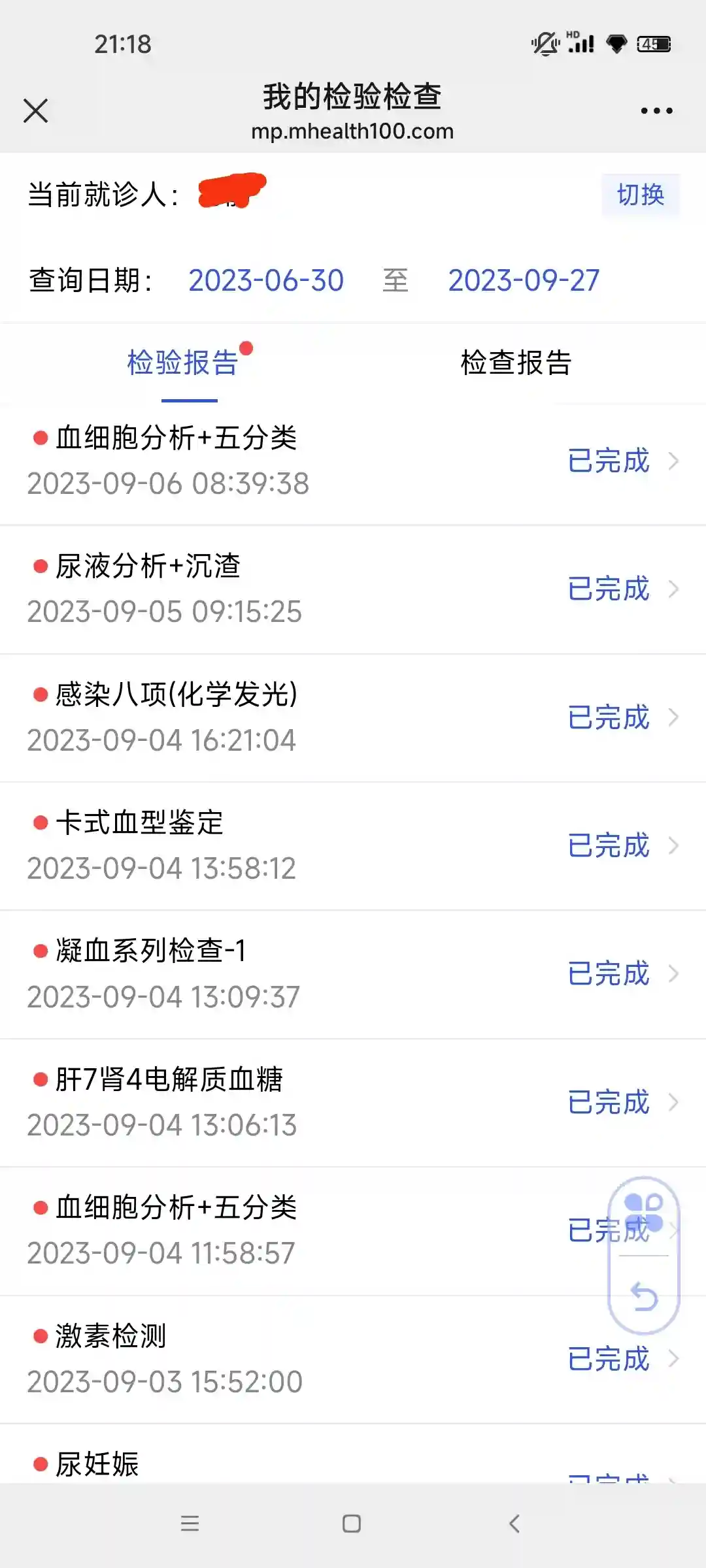This screenshot has width=706, height=1568.
Task: Pick the start date 2023-06-30
Action: pyautogui.click(x=266, y=280)
